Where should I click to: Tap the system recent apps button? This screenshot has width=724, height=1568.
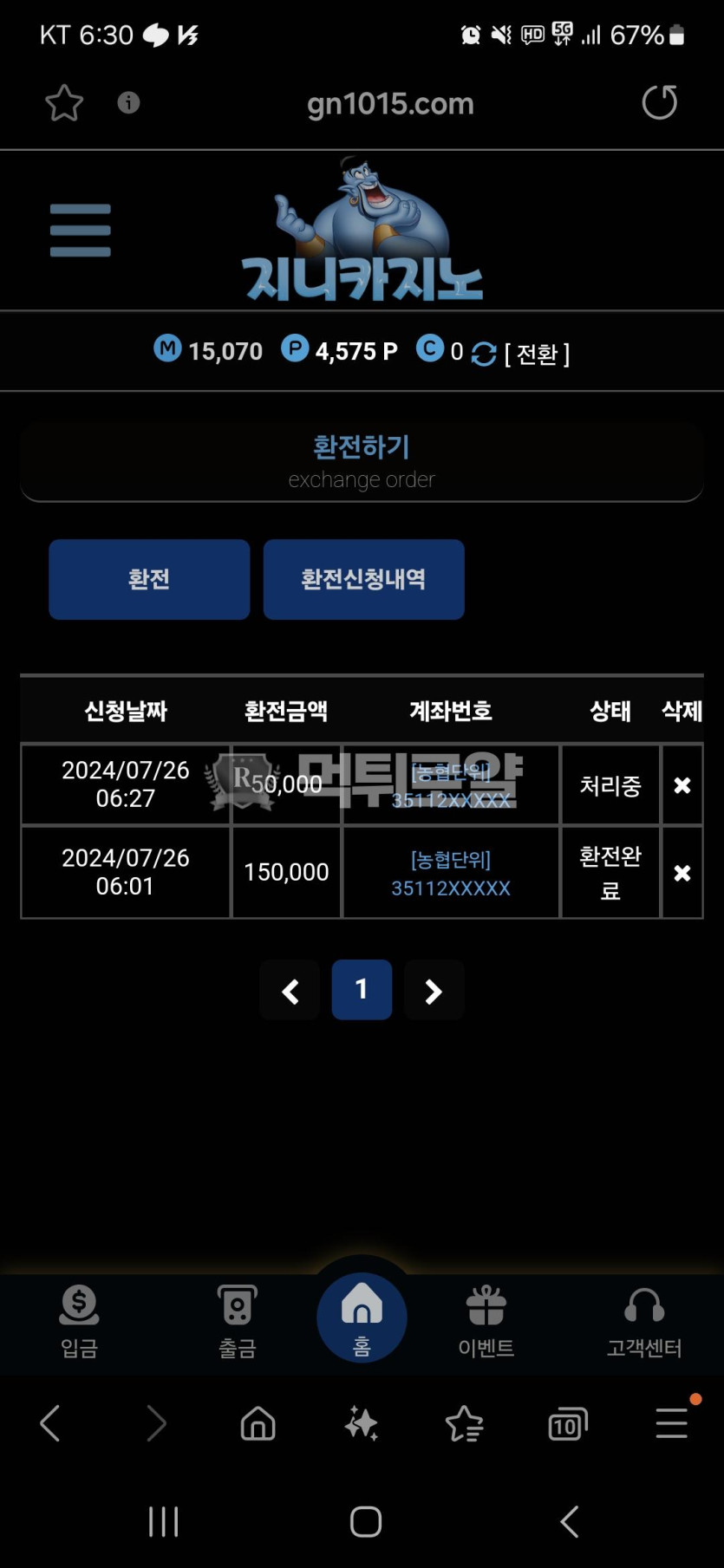pyautogui.click(x=163, y=1521)
